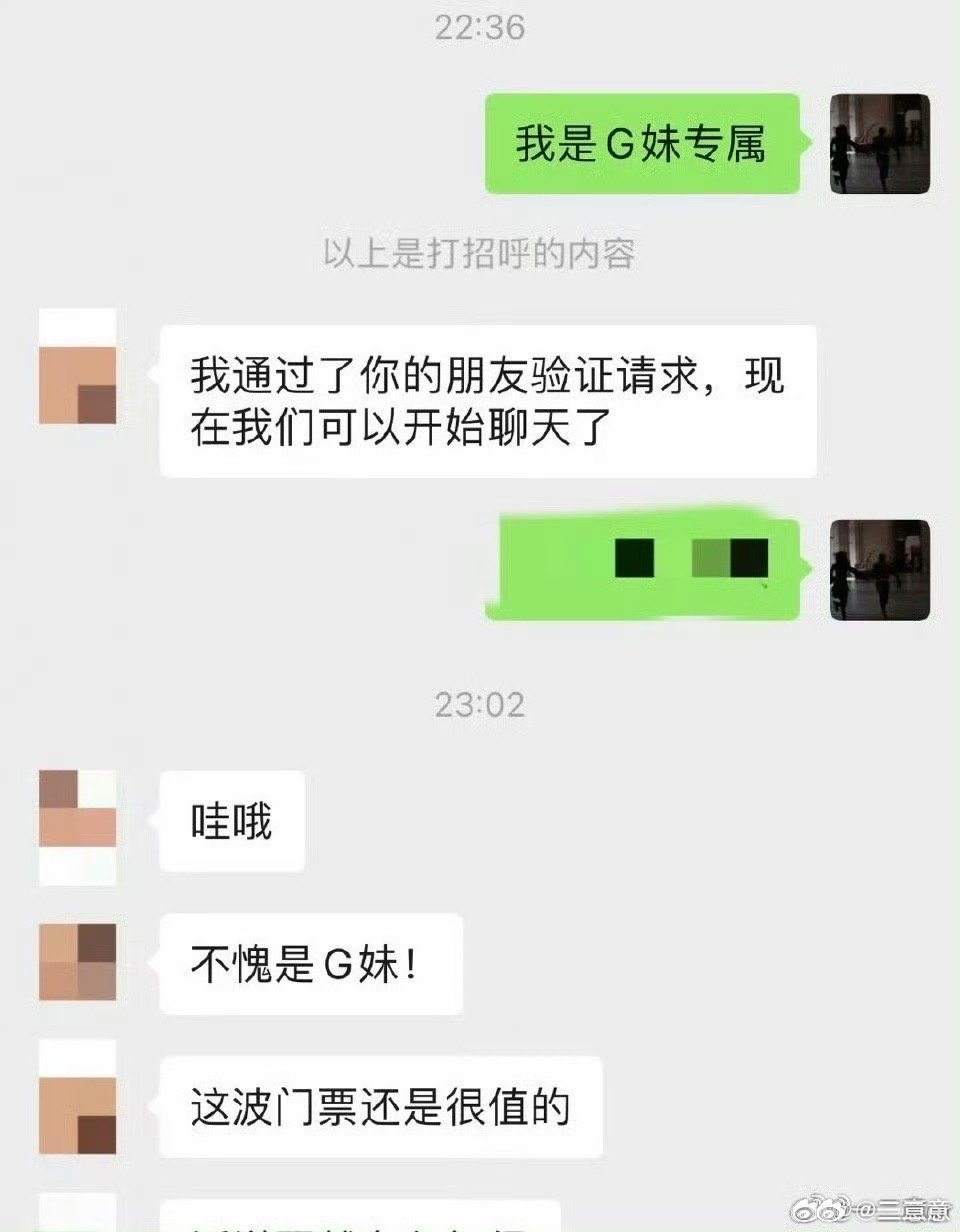Open sender's avatar beside "我是G妹专属" message
The width and height of the screenshot is (960, 1232).
tap(881, 144)
